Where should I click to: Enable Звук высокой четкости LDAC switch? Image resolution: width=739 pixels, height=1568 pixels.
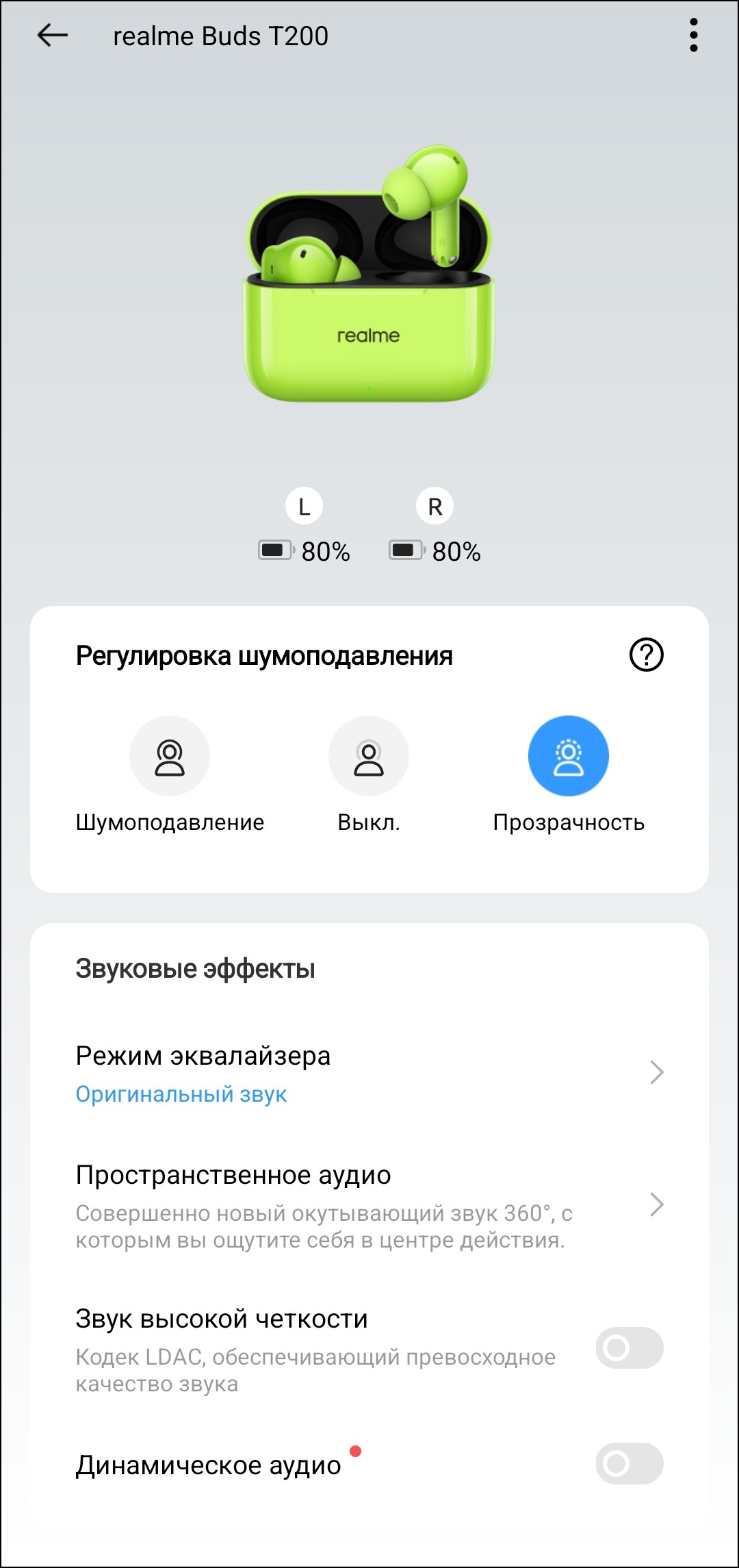point(629,1348)
